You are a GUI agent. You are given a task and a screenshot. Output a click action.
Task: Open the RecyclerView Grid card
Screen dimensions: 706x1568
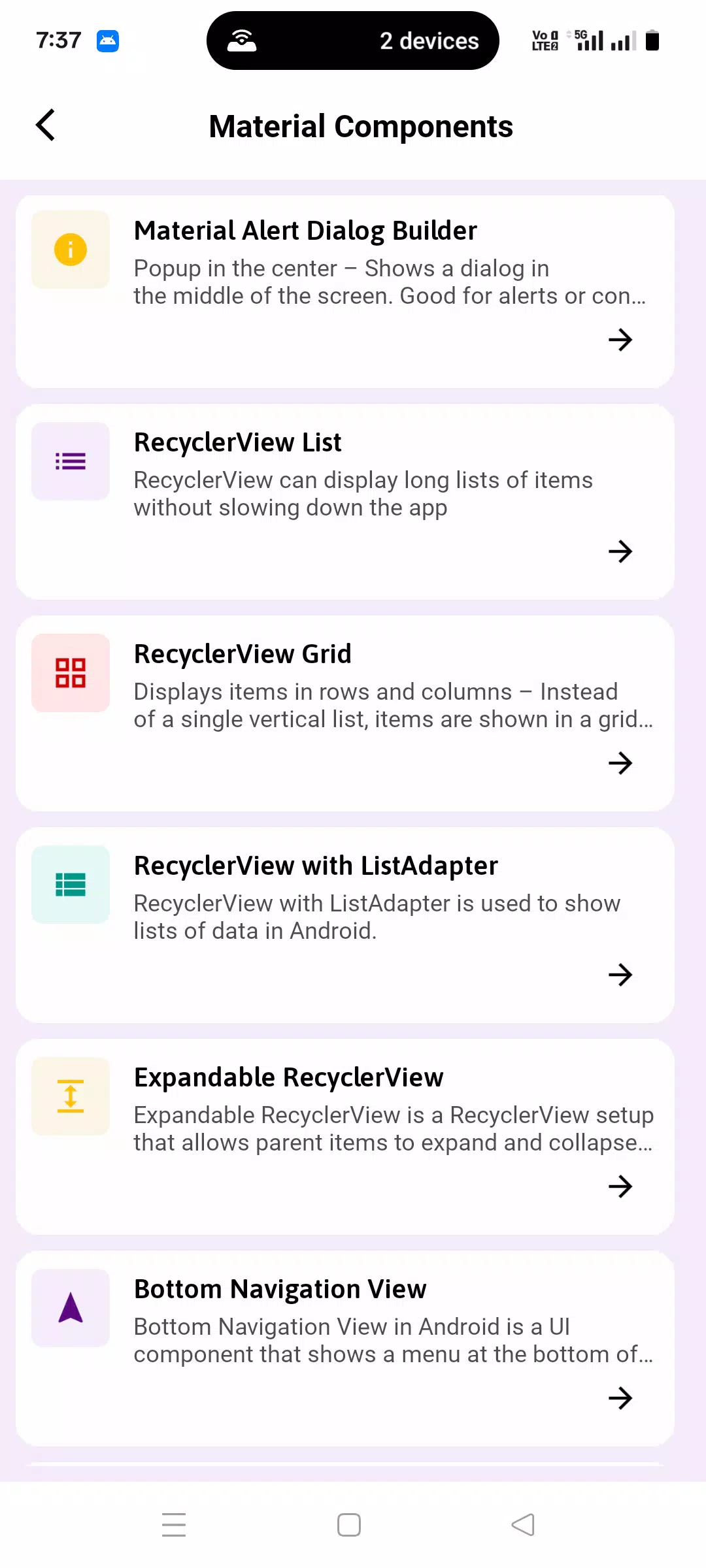pyautogui.click(x=345, y=713)
